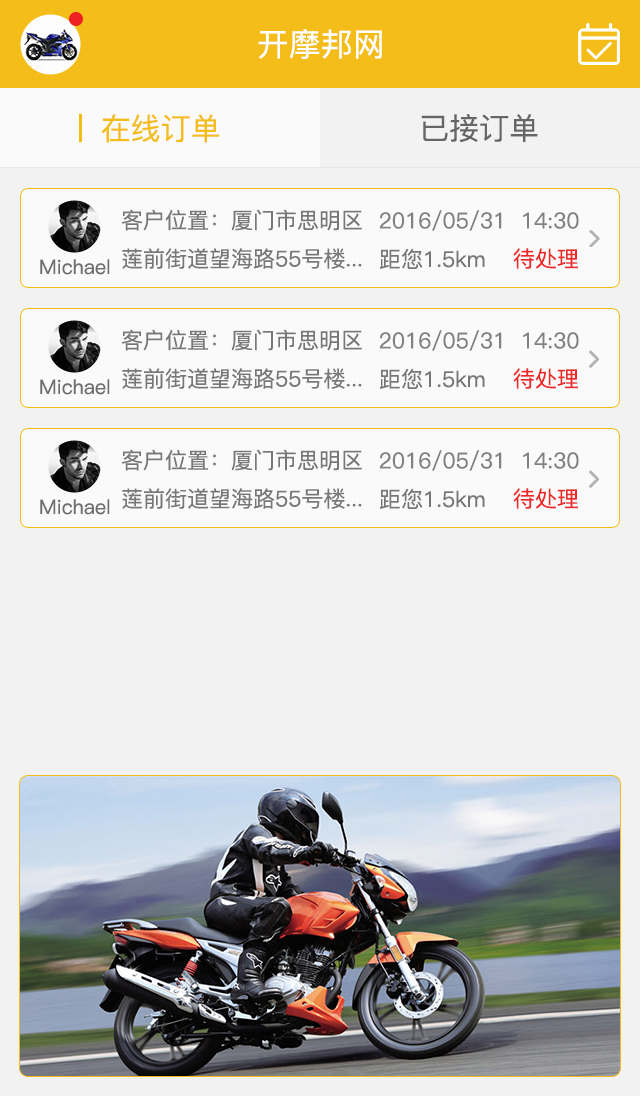This screenshot has height=1096, width=640.
Task: Switch to the 已接订单 tab
Action: 480,128
